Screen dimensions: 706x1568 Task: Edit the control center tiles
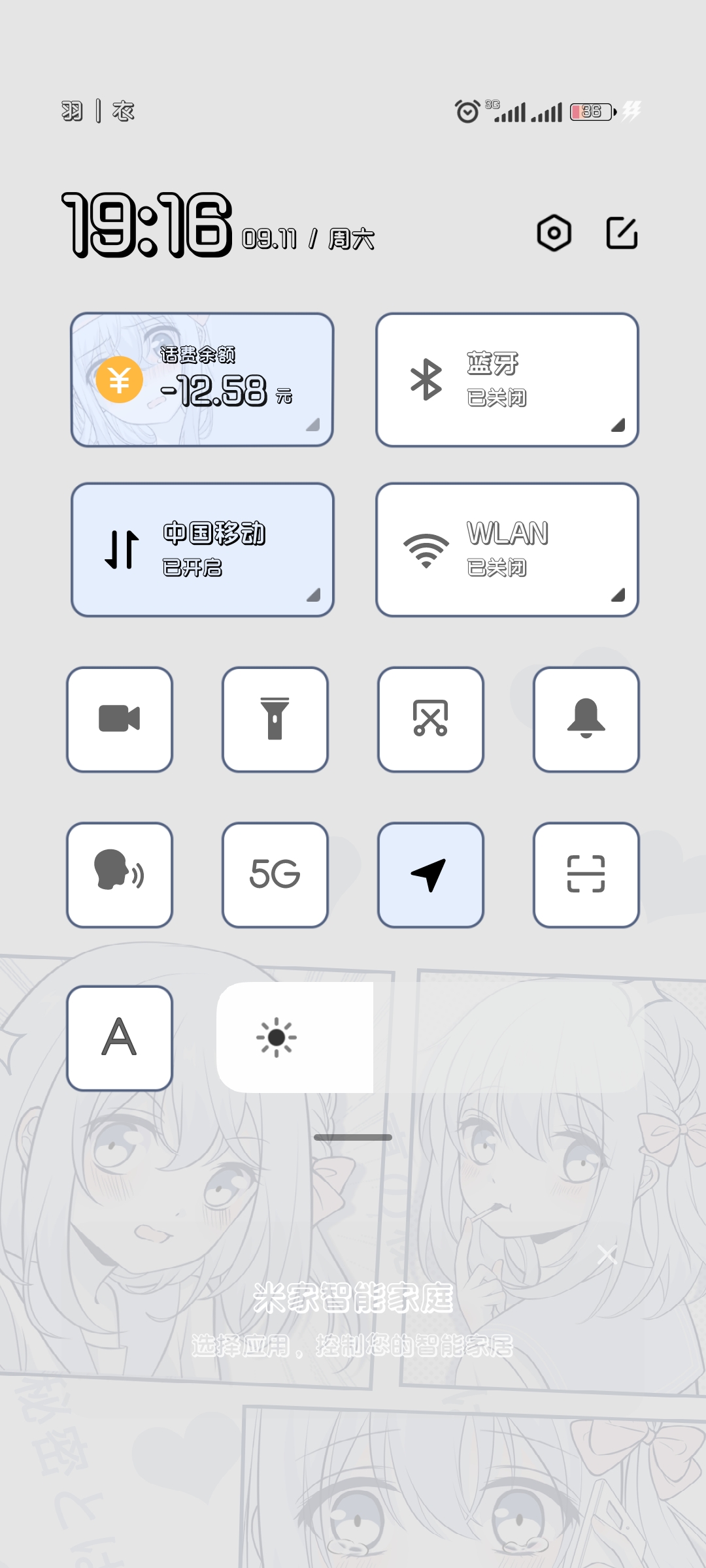(622, 233)
